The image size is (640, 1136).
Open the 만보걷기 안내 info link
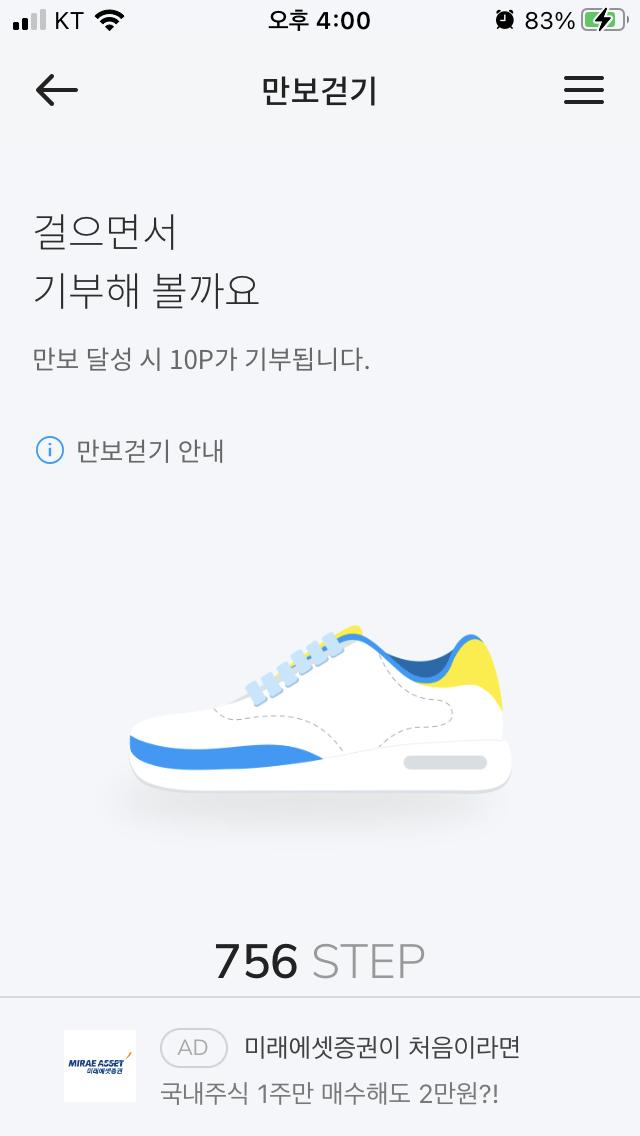click(x=130, y=451)
